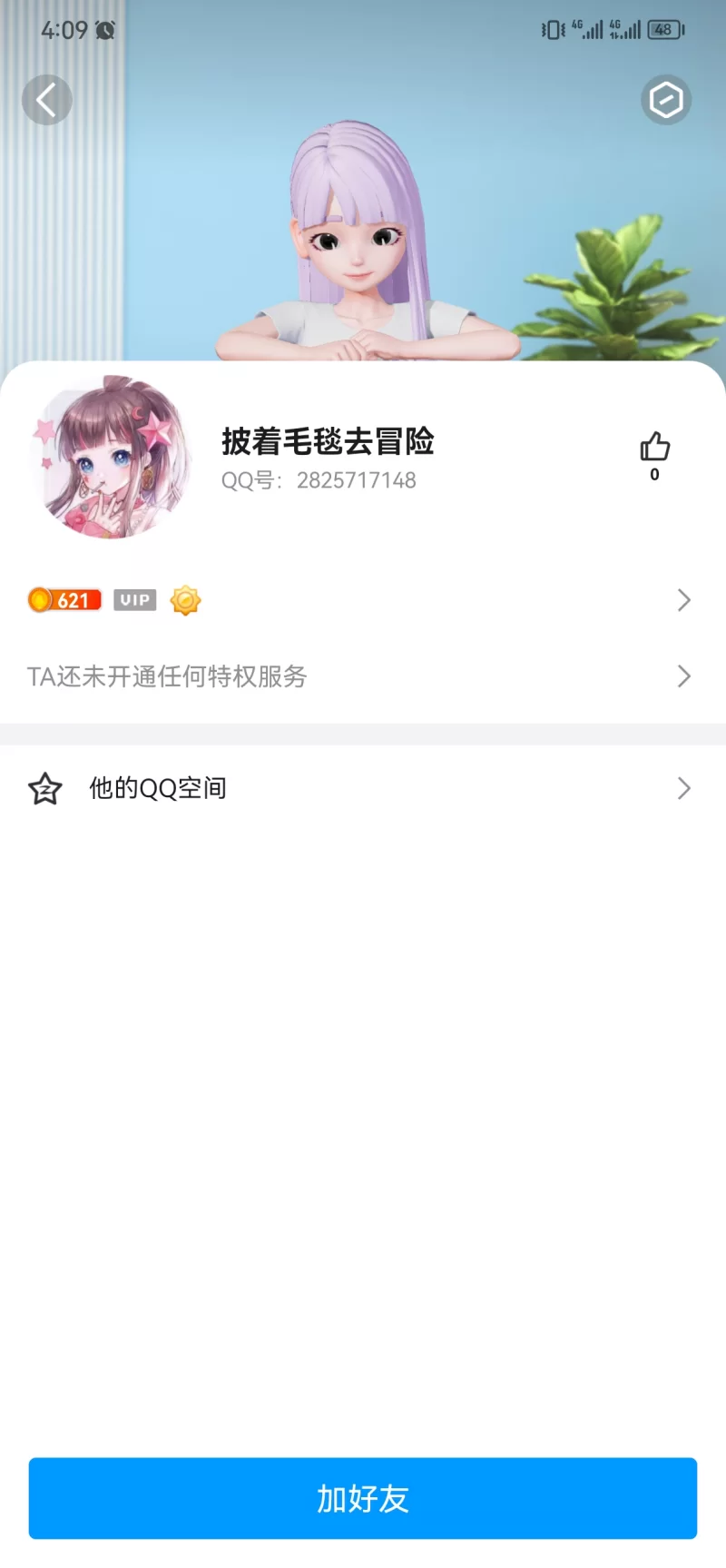Viewport: 726px width, 1568px height.
Task: Tap the alarm clock icon in status bar
Action: pos(103,29)
